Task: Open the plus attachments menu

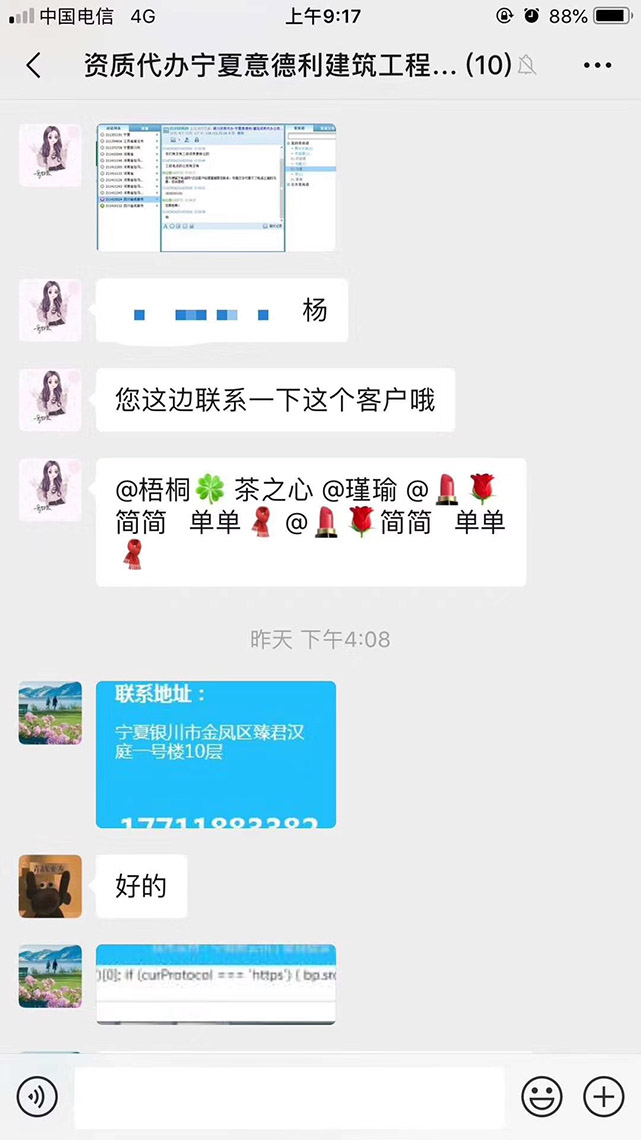Action: (603, 1097)
